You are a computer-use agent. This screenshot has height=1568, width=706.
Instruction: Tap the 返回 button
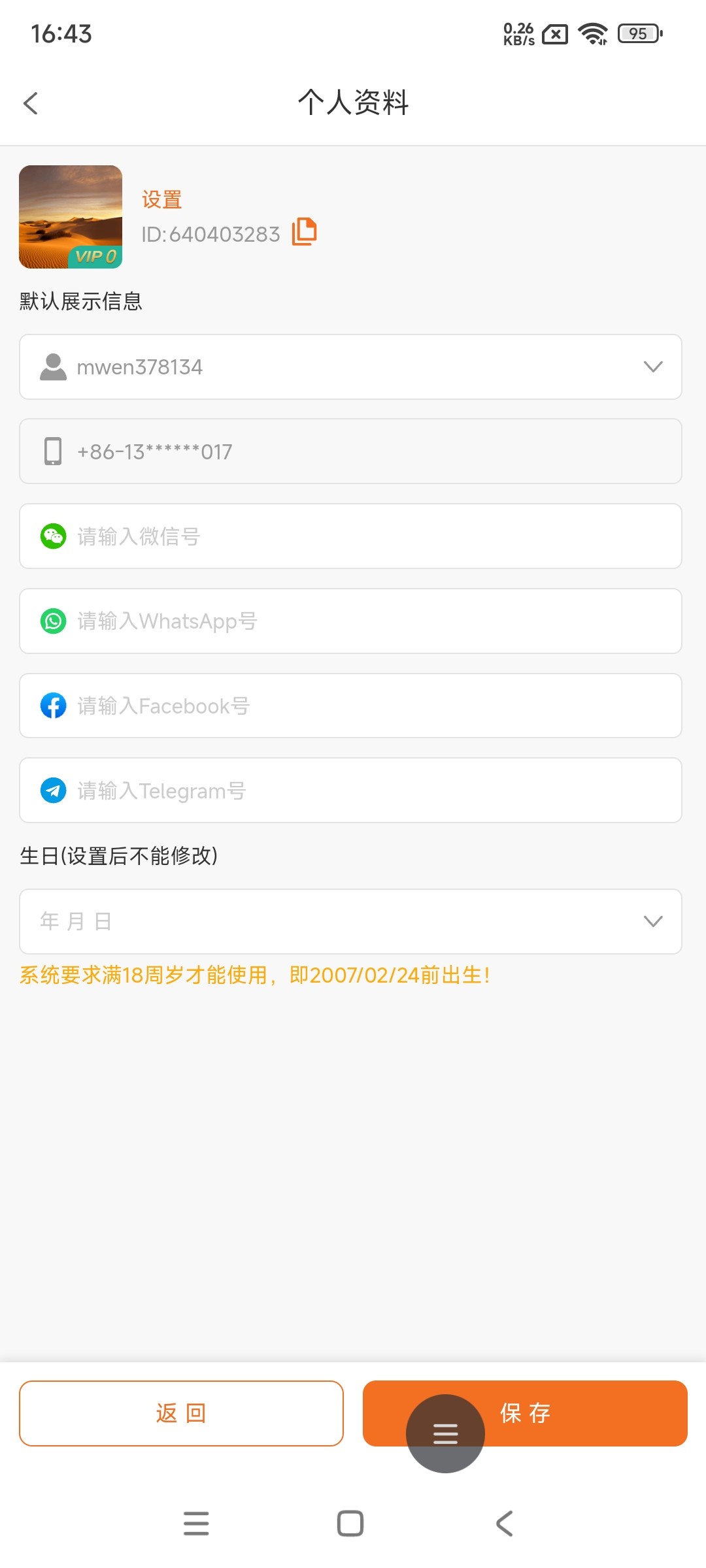181,1413
